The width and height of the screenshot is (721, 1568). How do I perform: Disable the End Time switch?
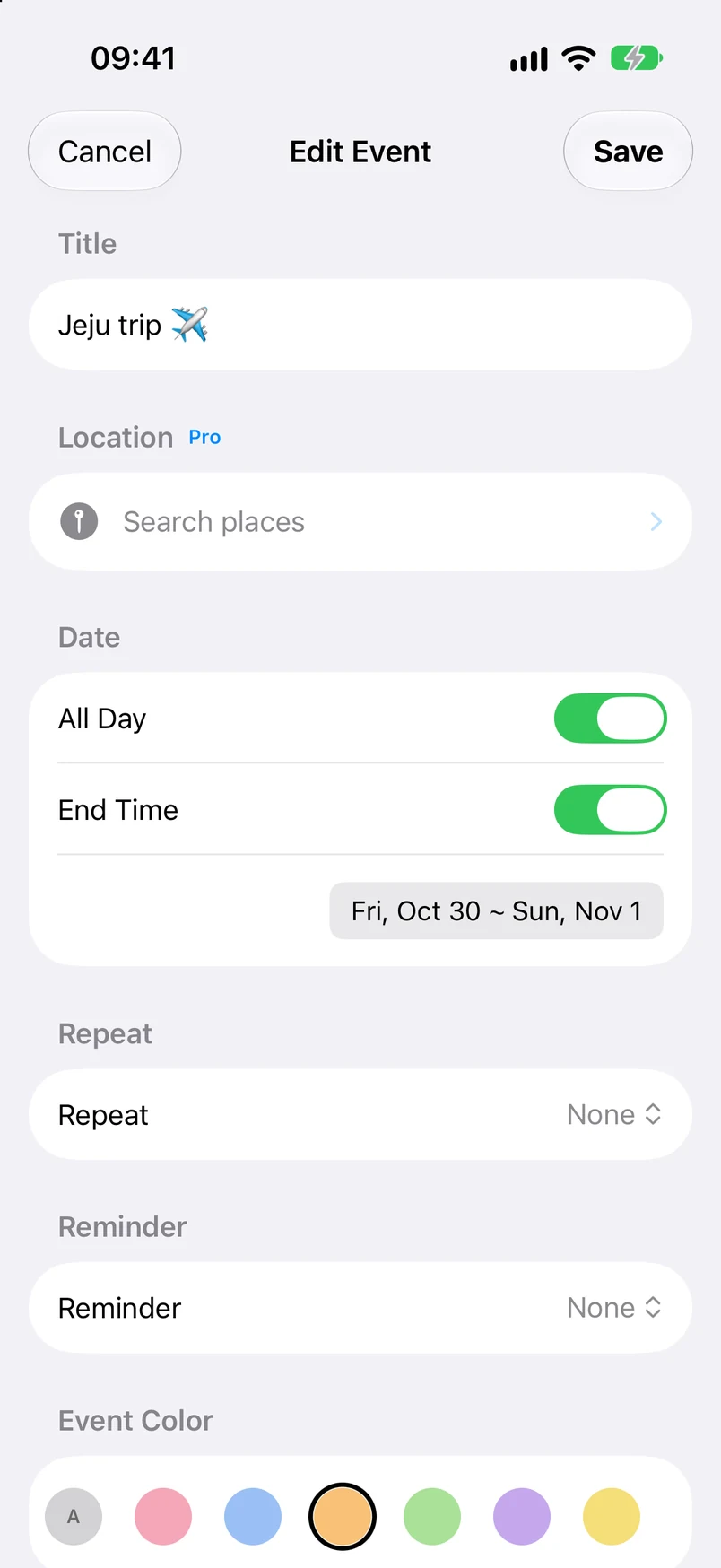(x=610, y=810)
